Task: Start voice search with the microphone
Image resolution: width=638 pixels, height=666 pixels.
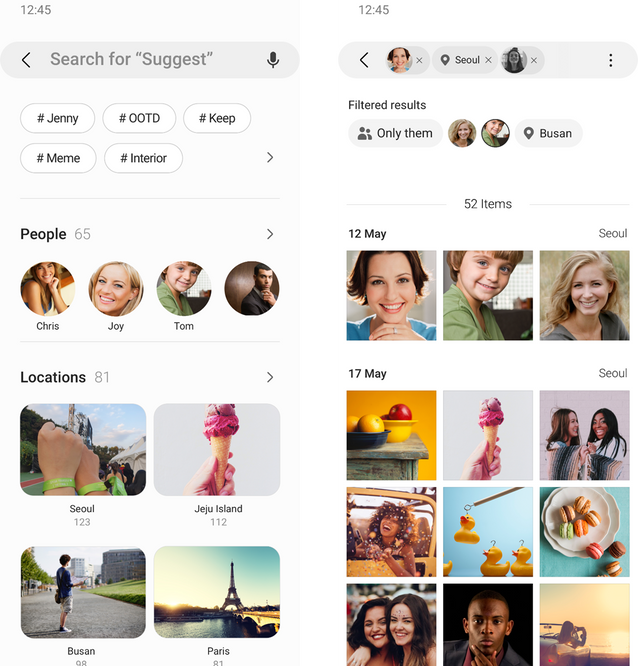Action: (273, 60)
